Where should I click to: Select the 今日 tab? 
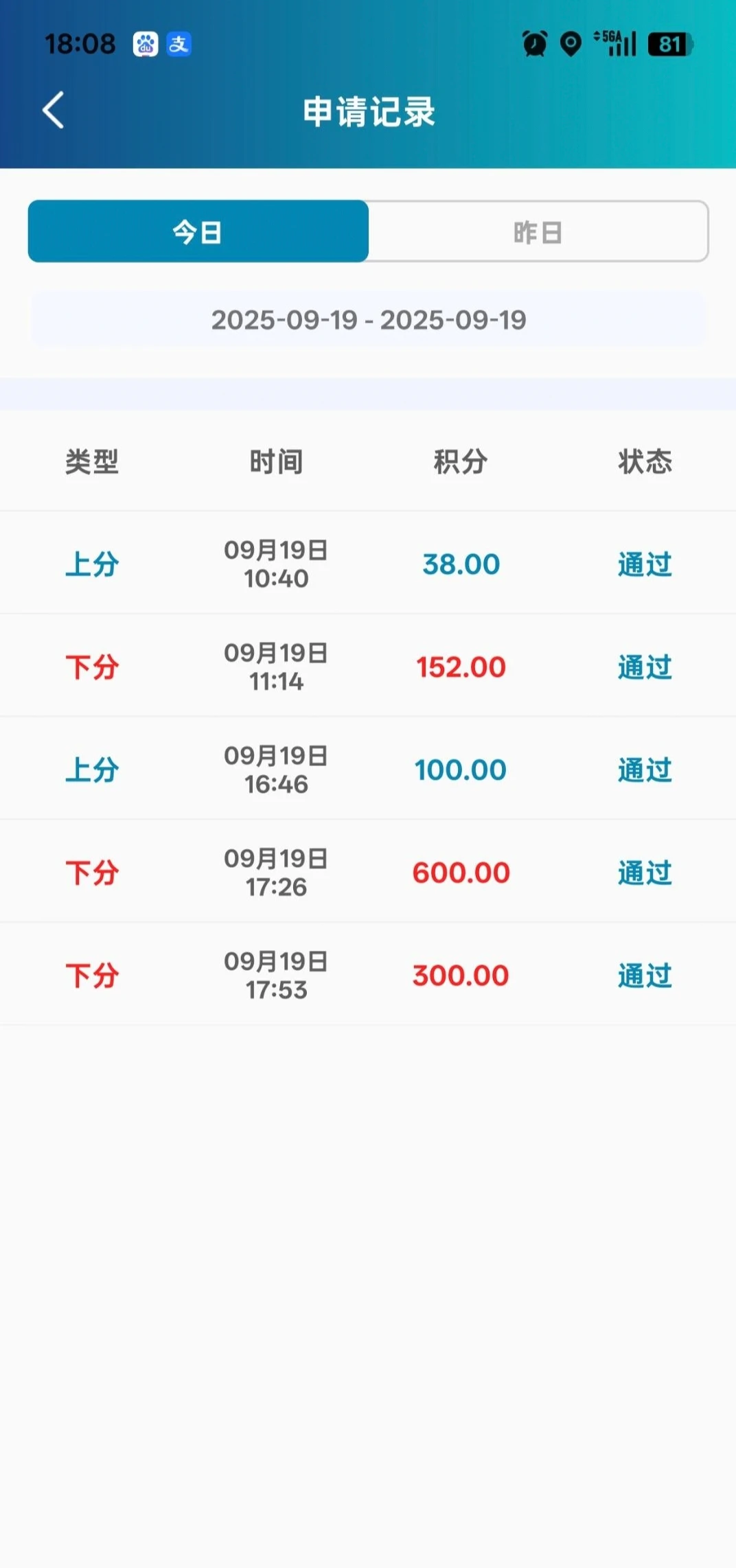[198, 232]
